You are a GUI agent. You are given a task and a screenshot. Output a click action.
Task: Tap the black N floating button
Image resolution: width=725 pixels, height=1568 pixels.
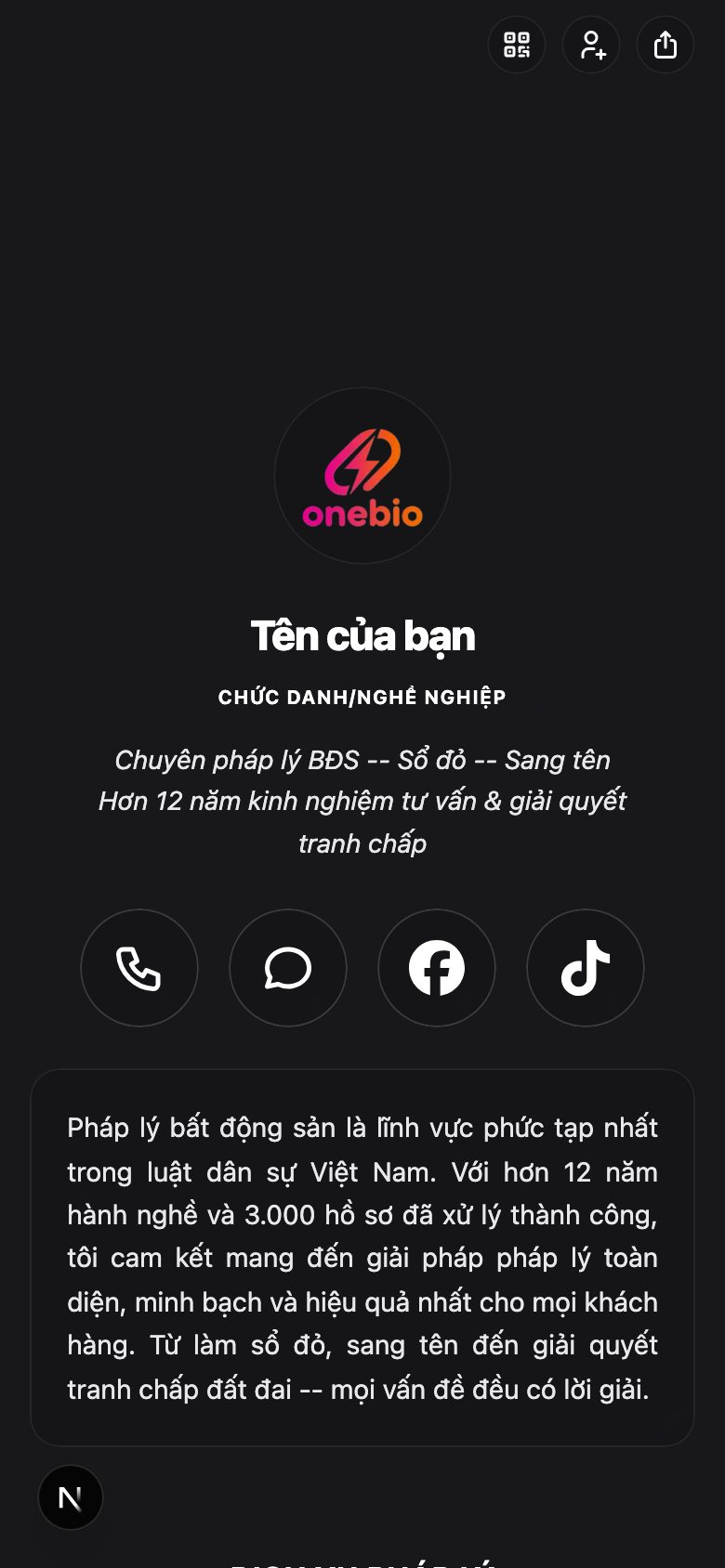point(70,1497)
